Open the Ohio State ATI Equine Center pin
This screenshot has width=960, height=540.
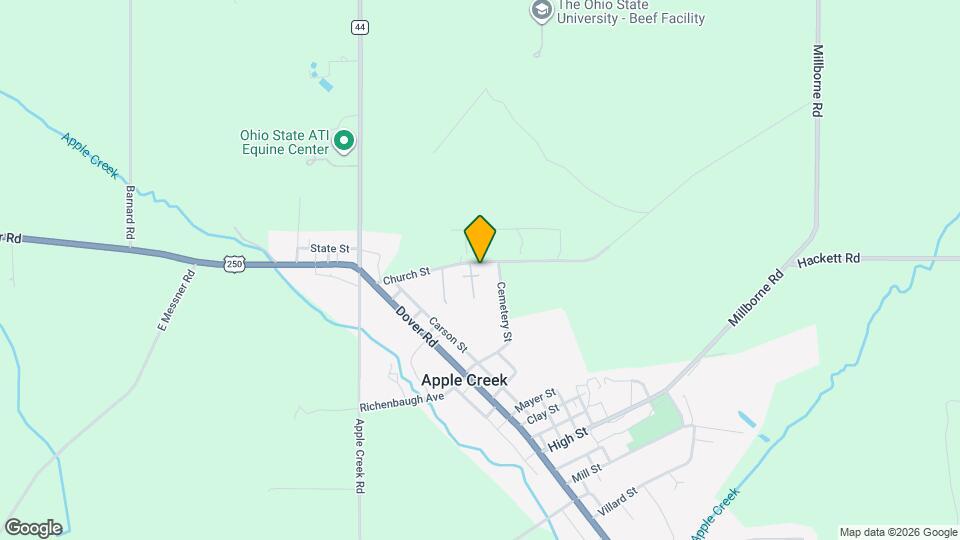[344, 141]
